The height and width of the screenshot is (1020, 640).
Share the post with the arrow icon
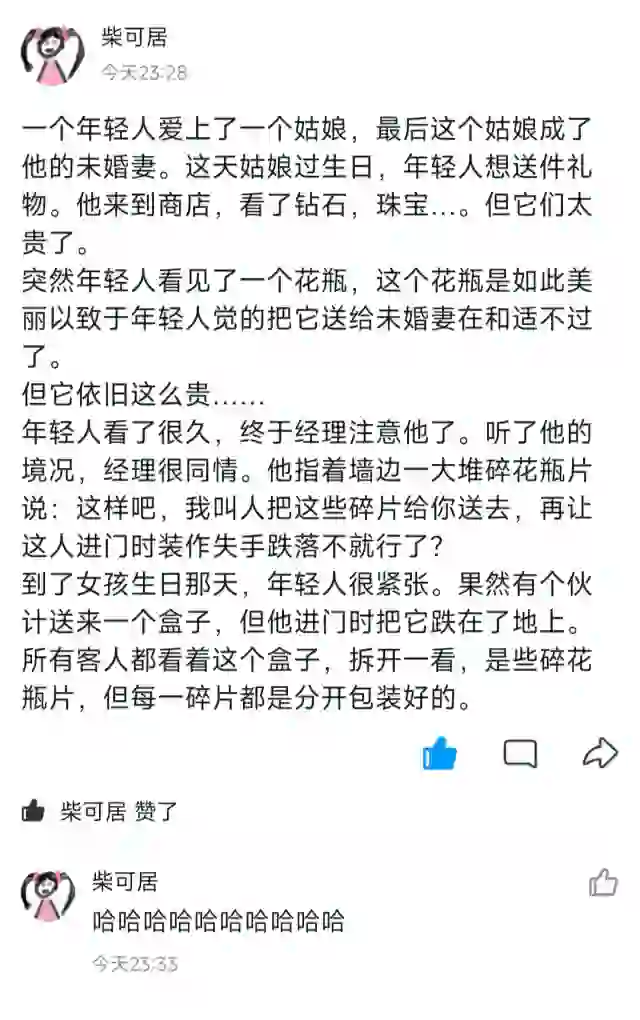coord(599,753)
